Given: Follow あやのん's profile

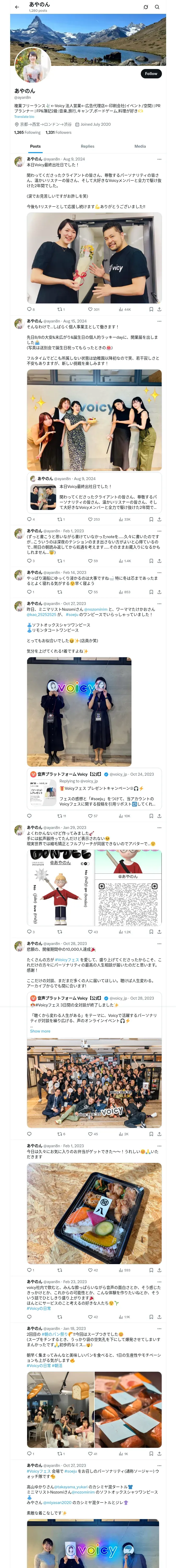Looking at the screenshot, I should point(151,74).
